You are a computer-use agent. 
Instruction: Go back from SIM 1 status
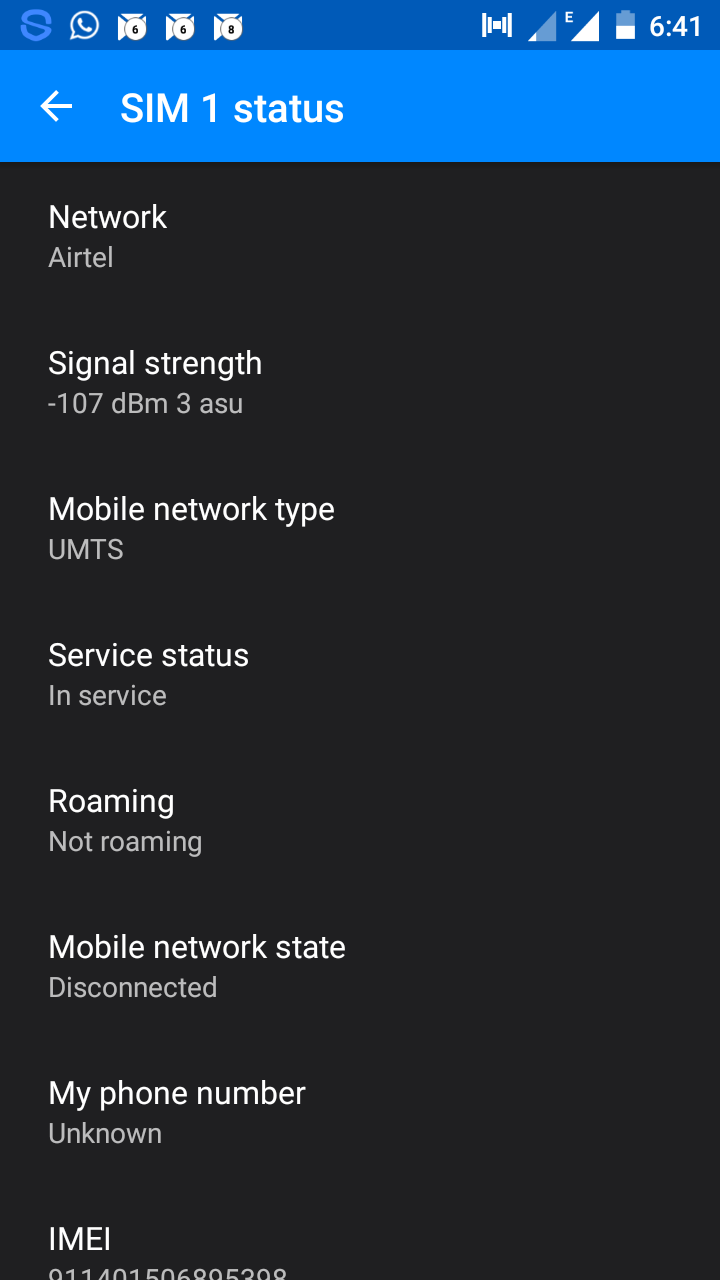tap(57, 107)
